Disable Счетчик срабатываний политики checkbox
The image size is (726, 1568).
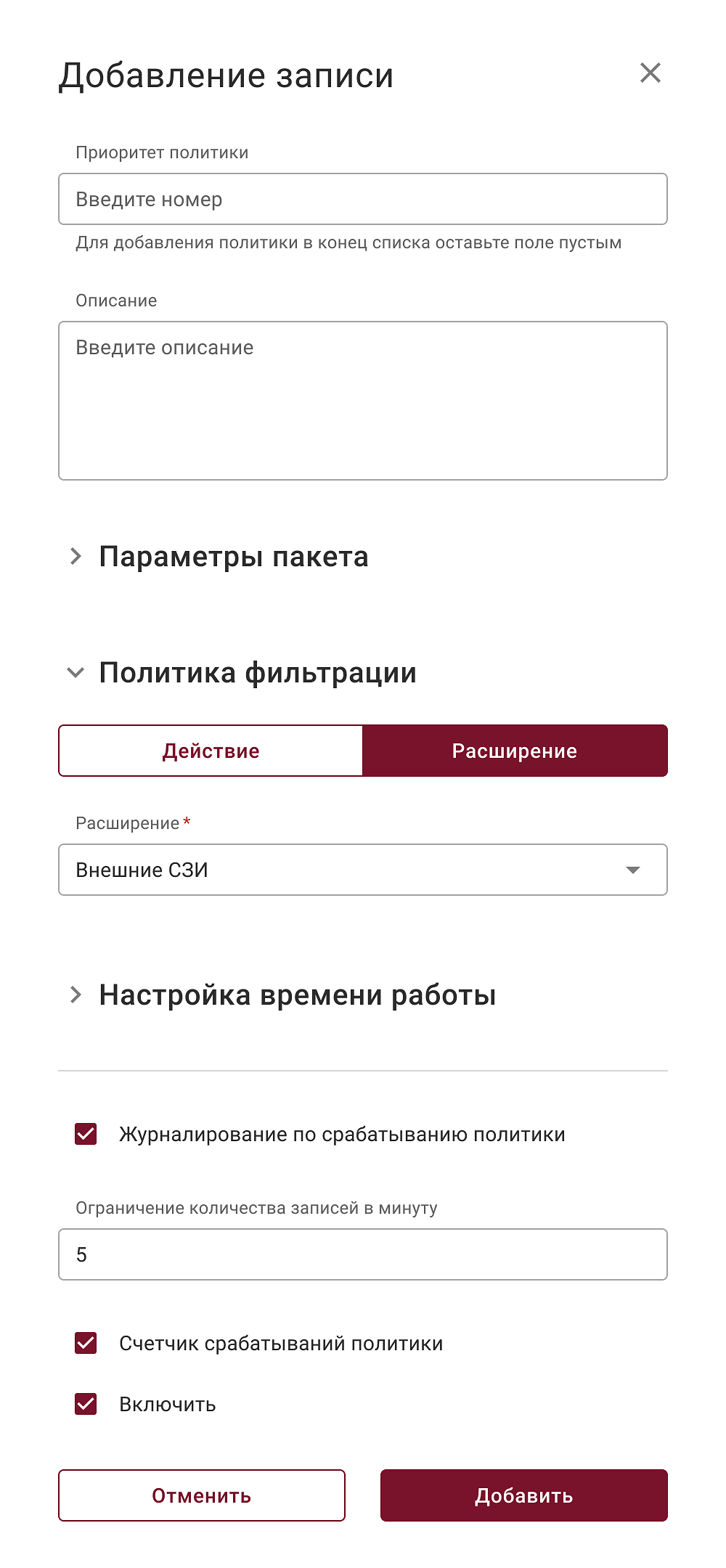(86, 1343)
